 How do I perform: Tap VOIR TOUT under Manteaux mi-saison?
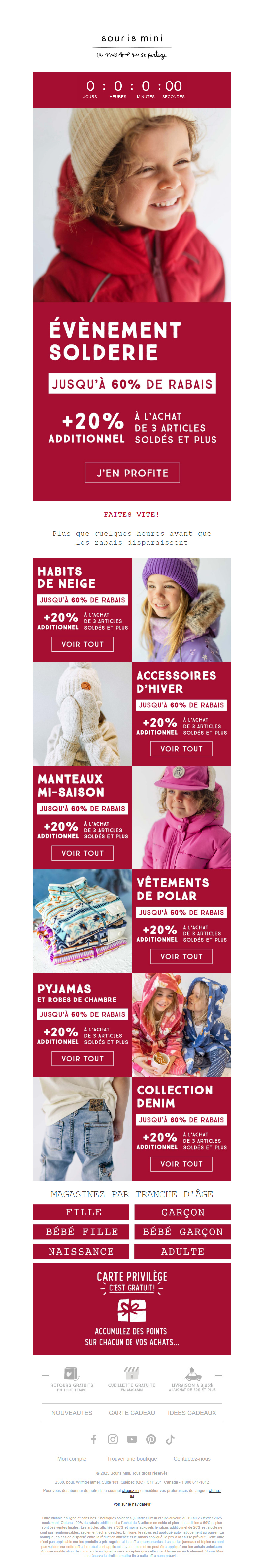82,853
